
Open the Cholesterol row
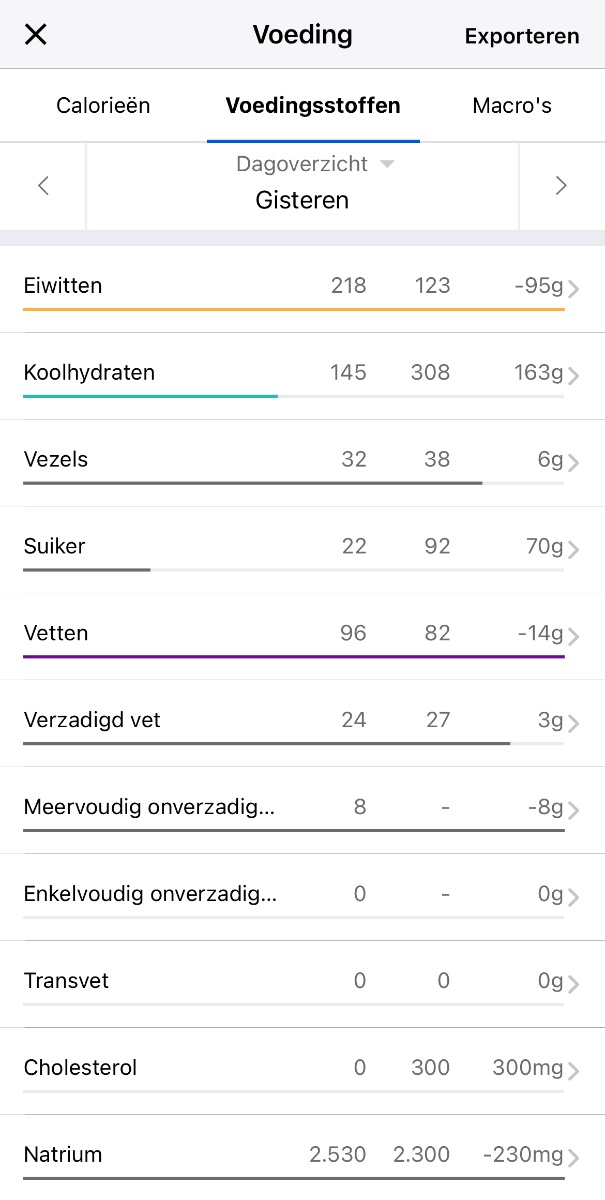[x=302, y=1071]
